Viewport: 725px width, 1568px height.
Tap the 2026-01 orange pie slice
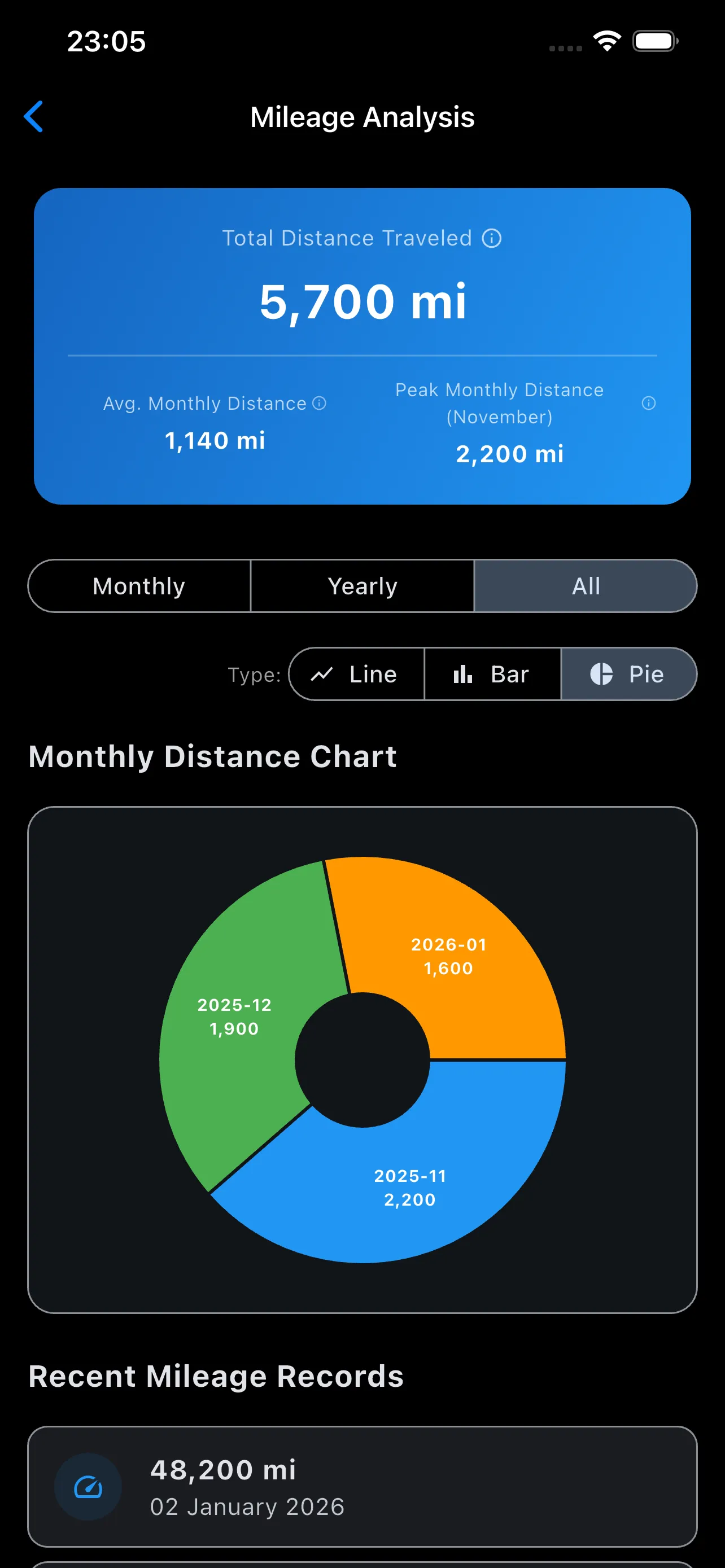(x=449, y=956)
